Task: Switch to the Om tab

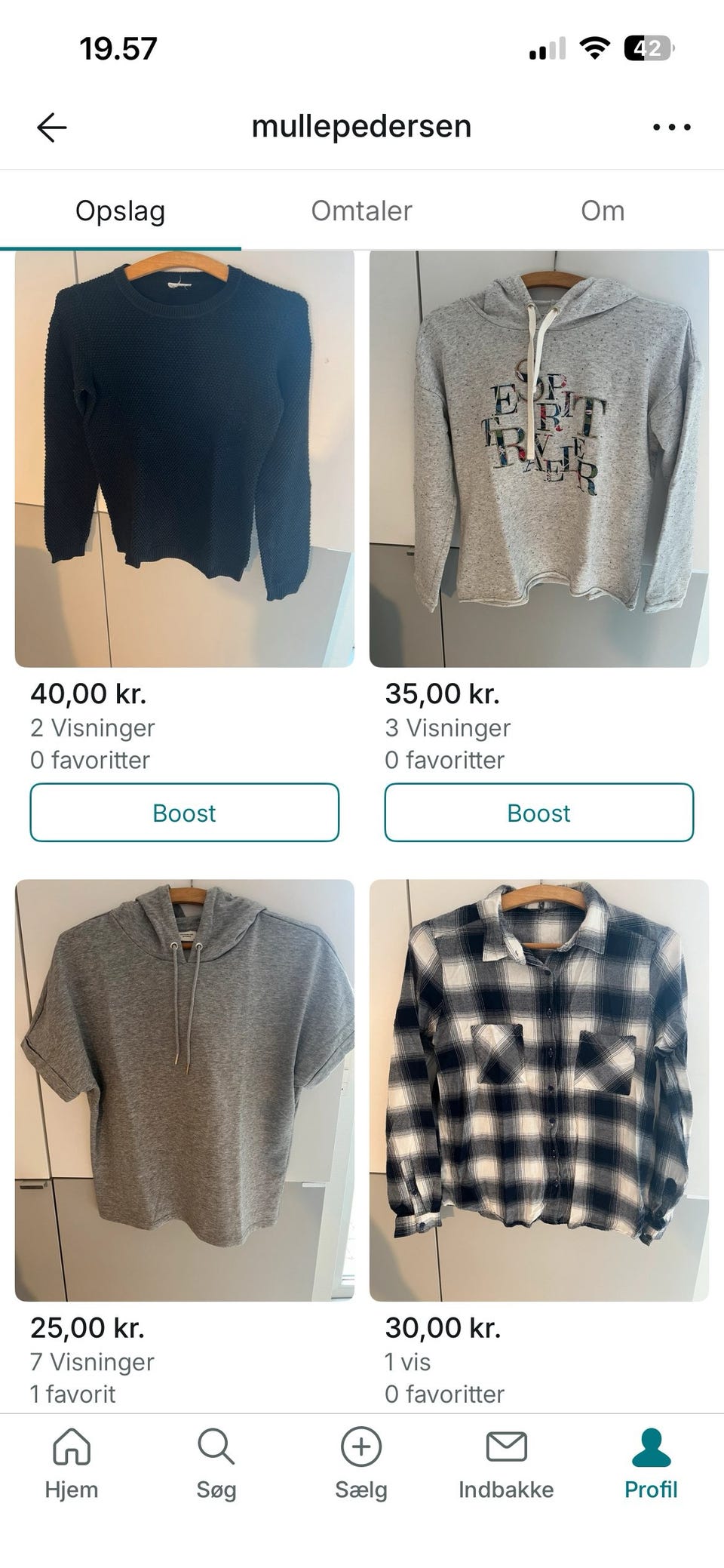Action: pos(603,211)
